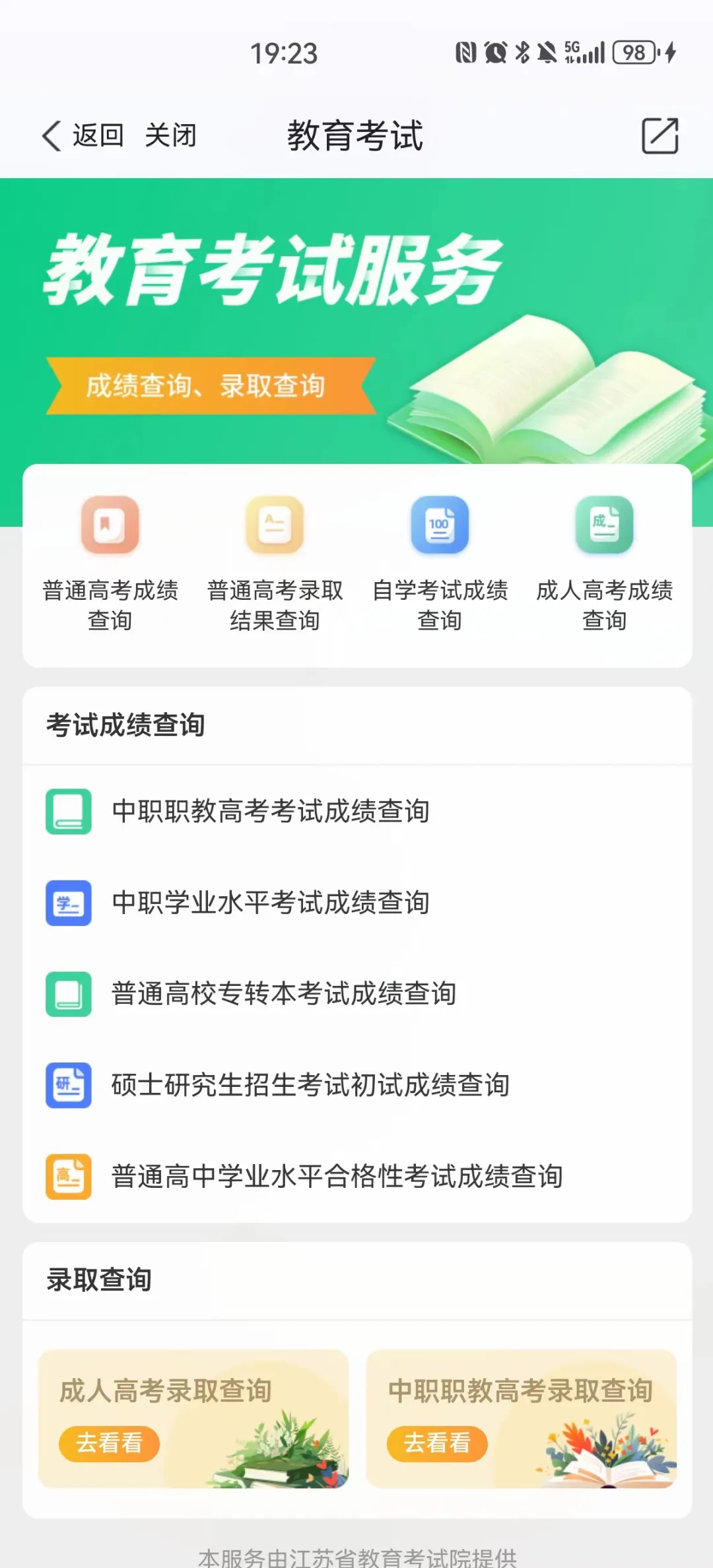The image size is (713, 1568).
Task: Open 中职职教高考考试成绩查询 entry
Action: coord(269,812)
